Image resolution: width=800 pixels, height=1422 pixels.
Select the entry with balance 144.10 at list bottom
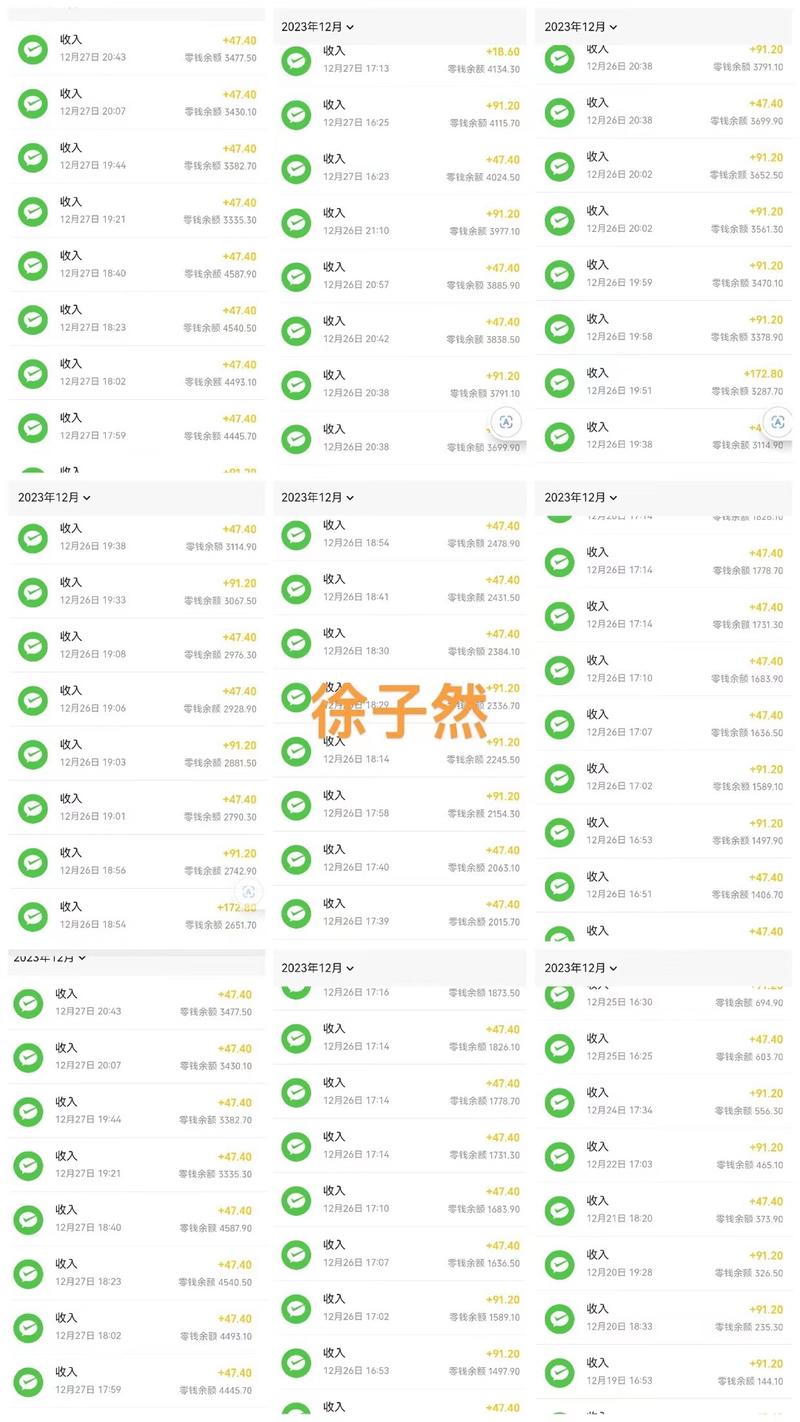(671, 1369)
